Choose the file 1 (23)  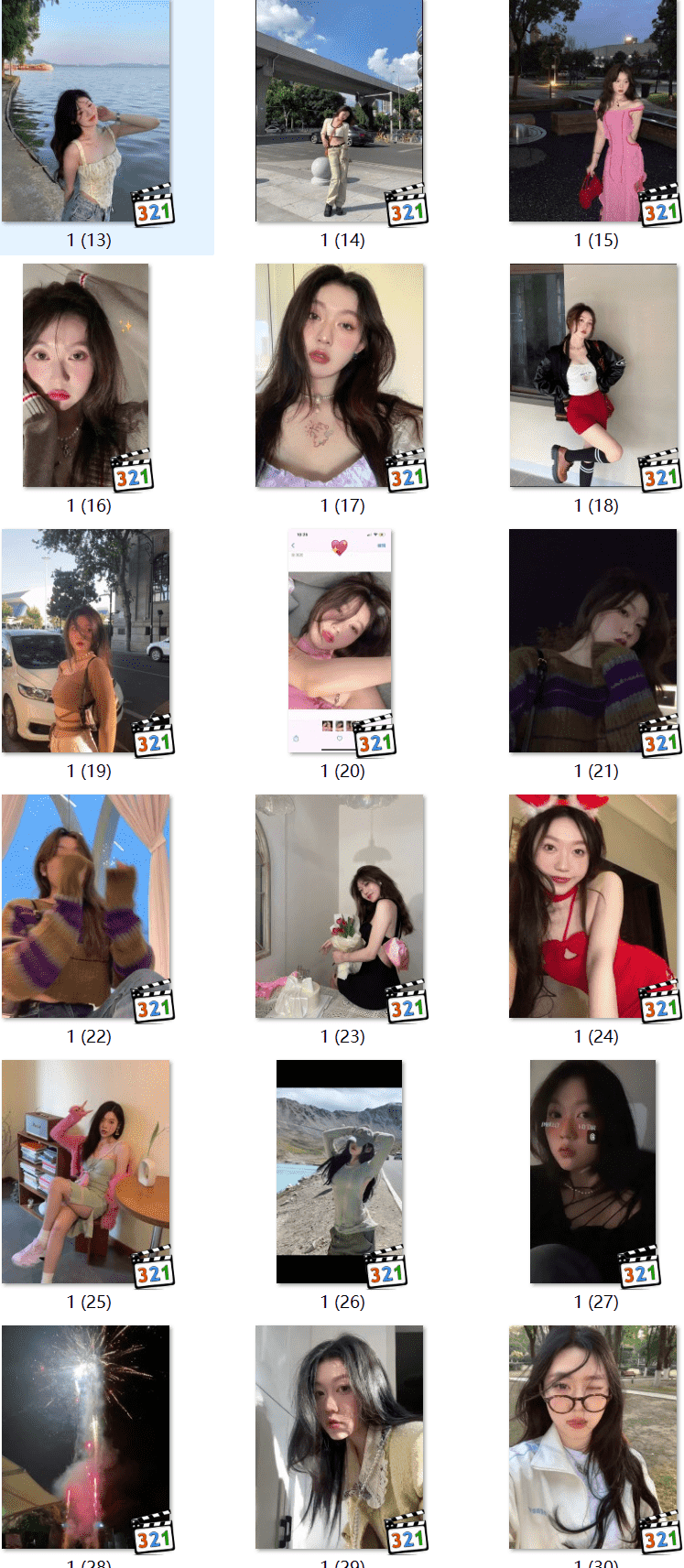coord(340,906)
